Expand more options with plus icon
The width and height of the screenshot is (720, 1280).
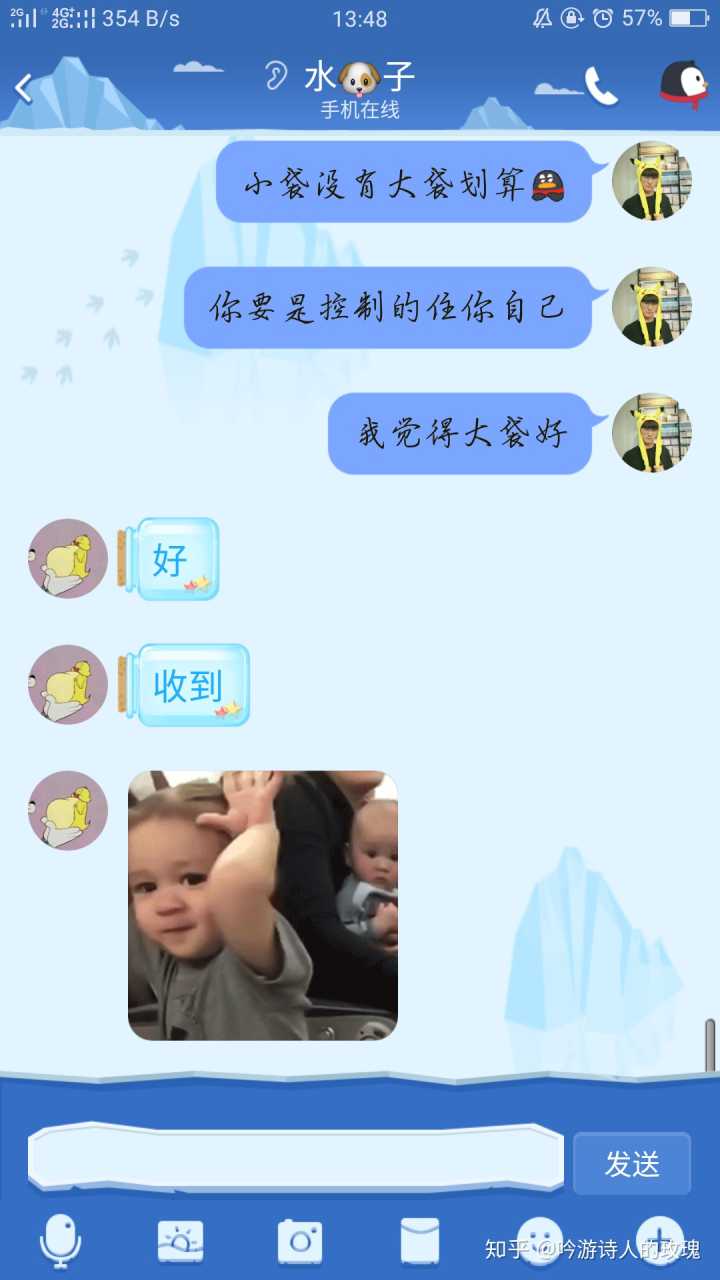[660, 1238]
